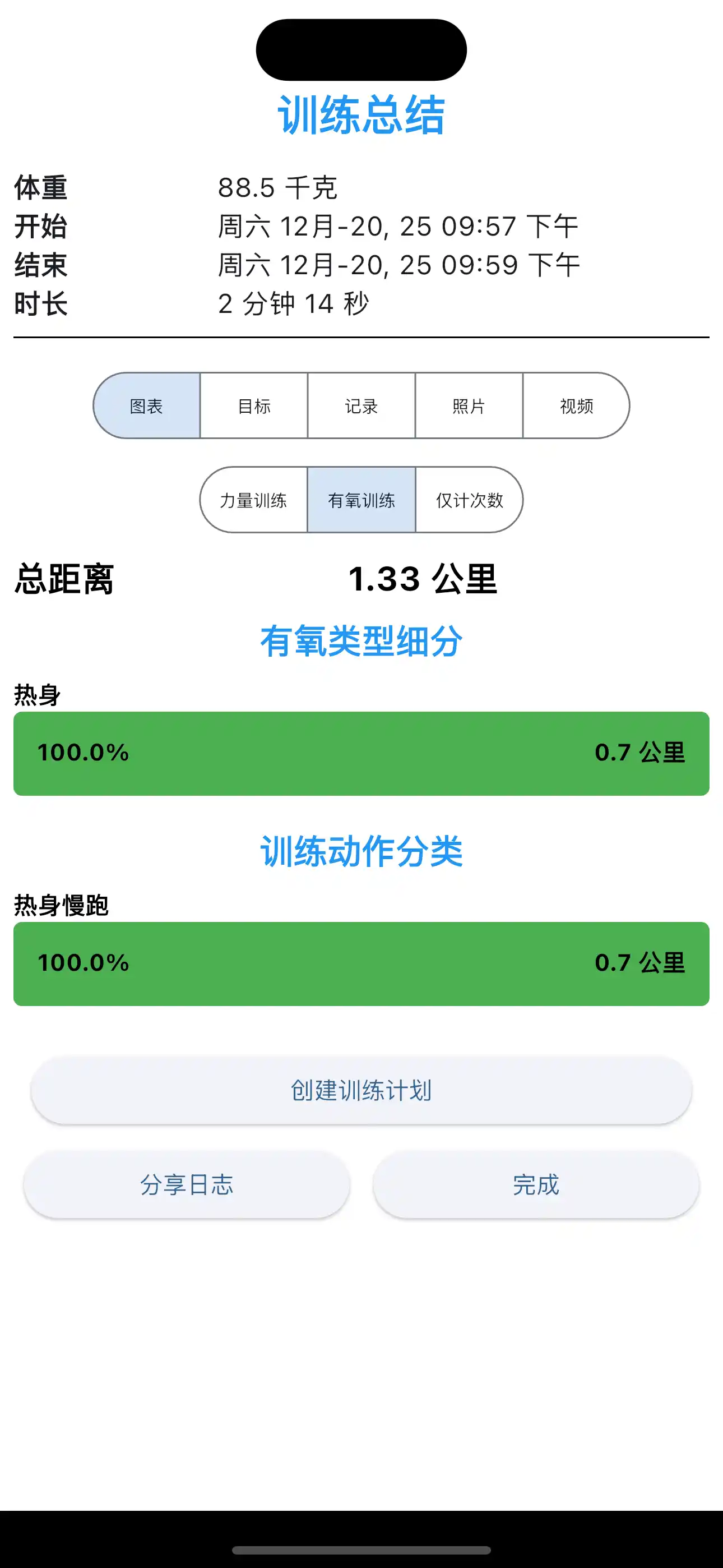Click the 热身 green progress bar

pos(361,754)
